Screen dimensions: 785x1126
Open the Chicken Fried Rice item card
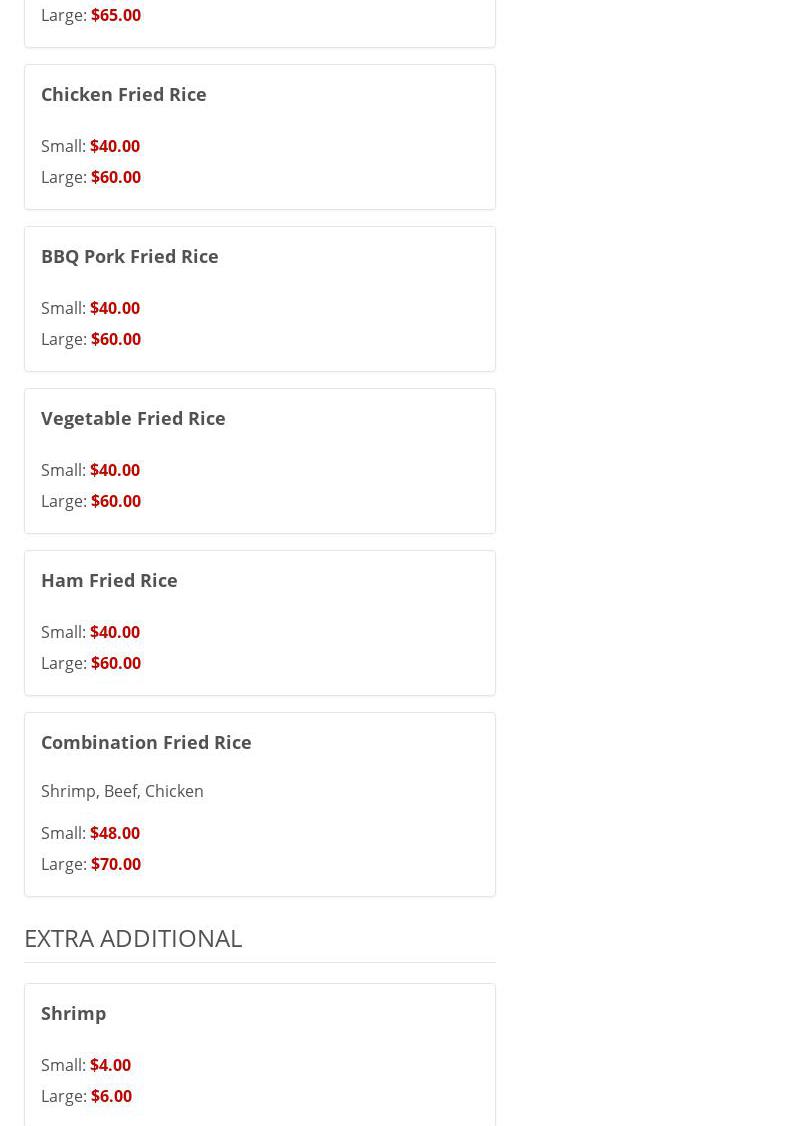[259, 137]
